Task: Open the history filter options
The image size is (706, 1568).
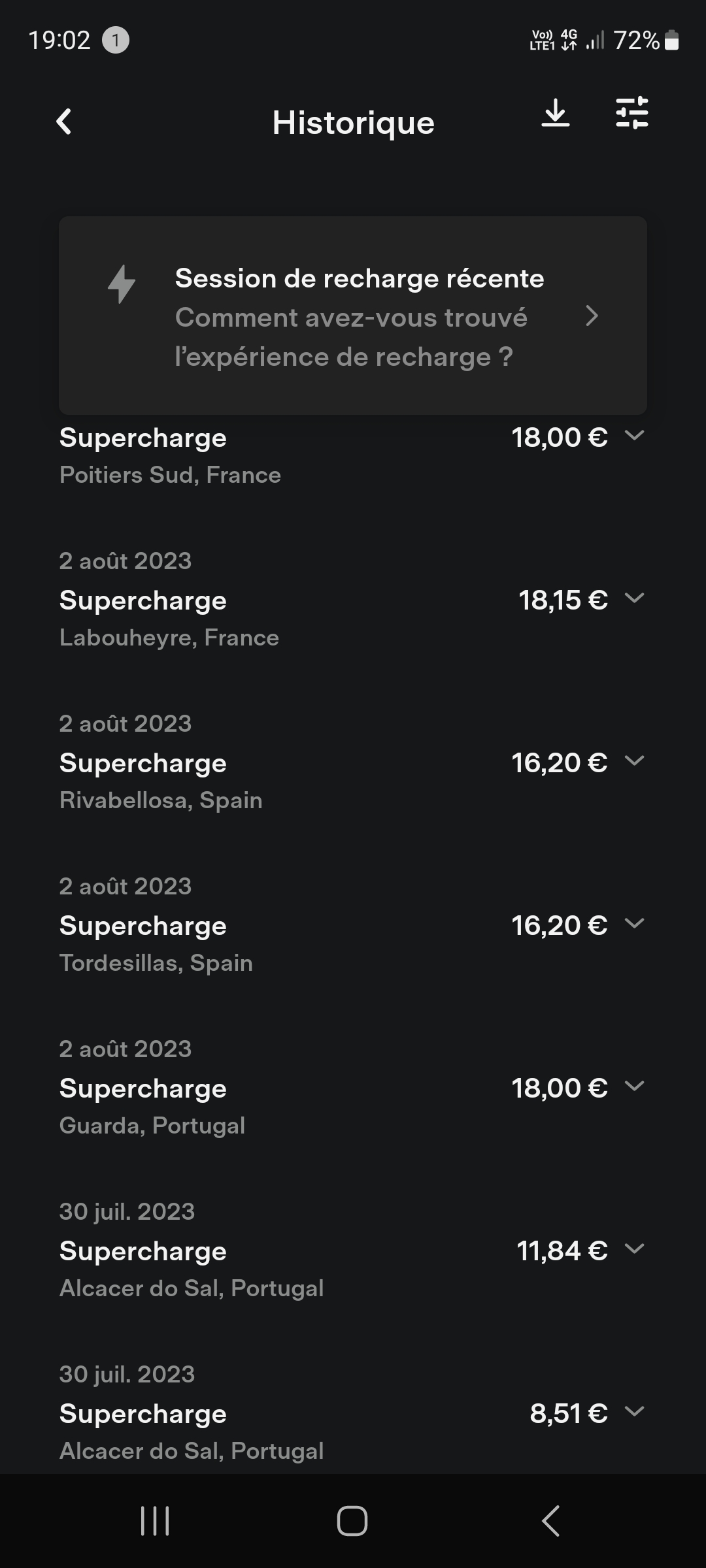Action: [631, 113]
